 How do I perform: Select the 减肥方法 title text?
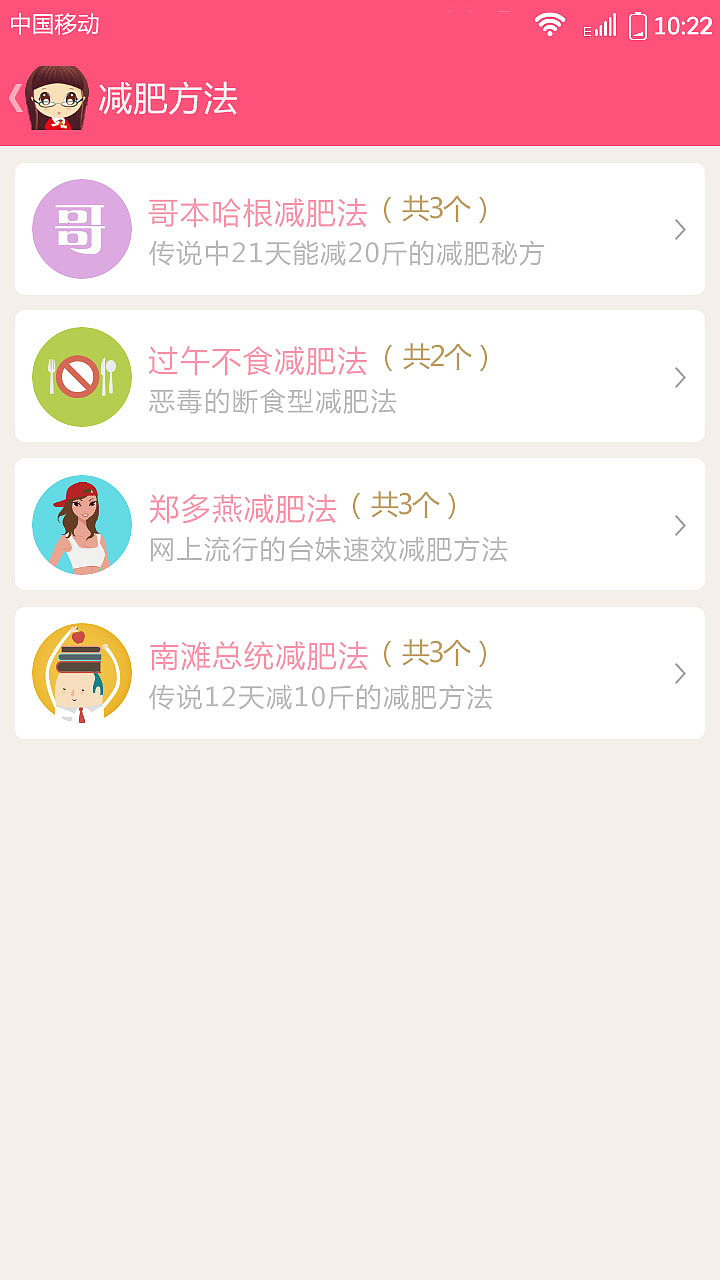pos(170,99)
